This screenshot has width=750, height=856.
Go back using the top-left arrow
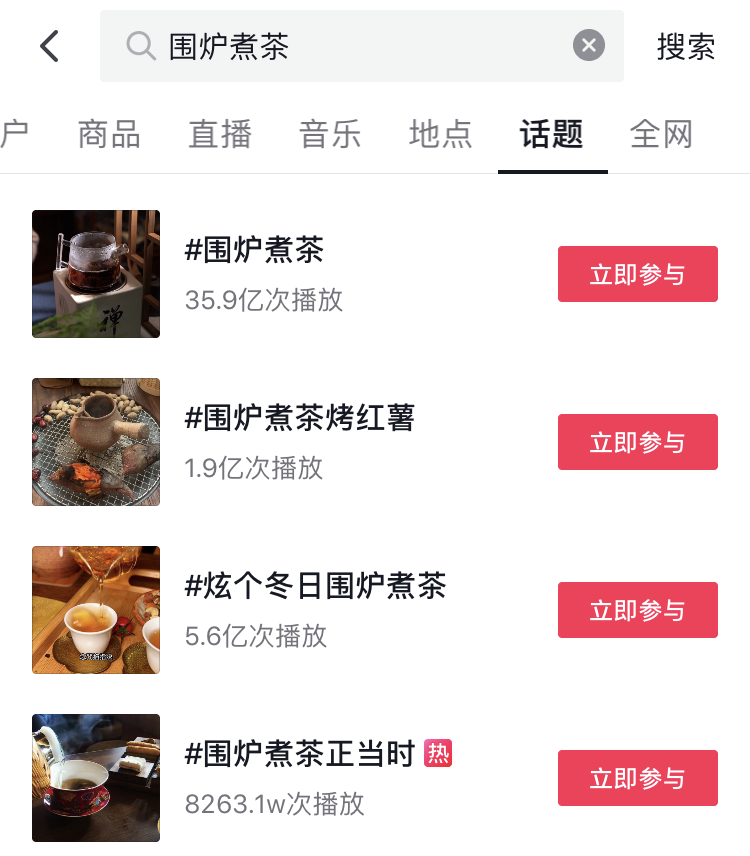[49, 46]
